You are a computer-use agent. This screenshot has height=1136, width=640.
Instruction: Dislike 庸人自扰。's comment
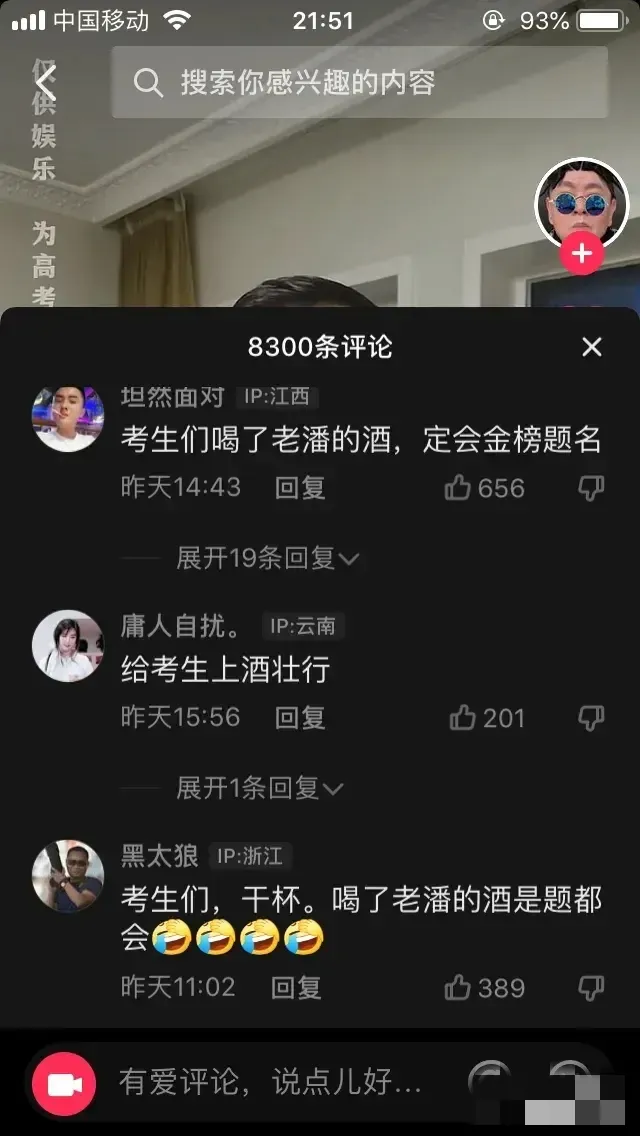pyautogui.click(x=592, y=717)
